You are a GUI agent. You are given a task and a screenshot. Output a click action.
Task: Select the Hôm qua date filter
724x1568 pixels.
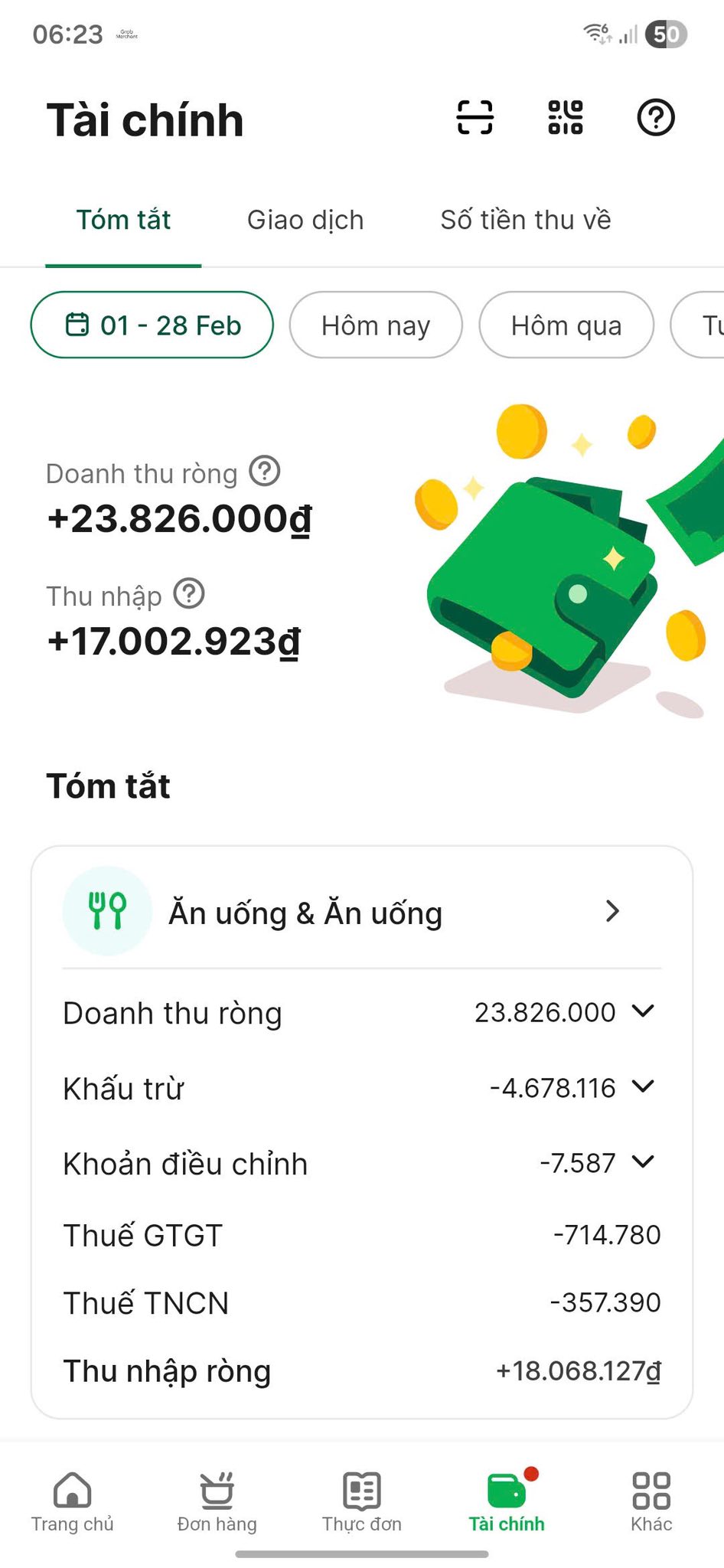click(566, 325)
